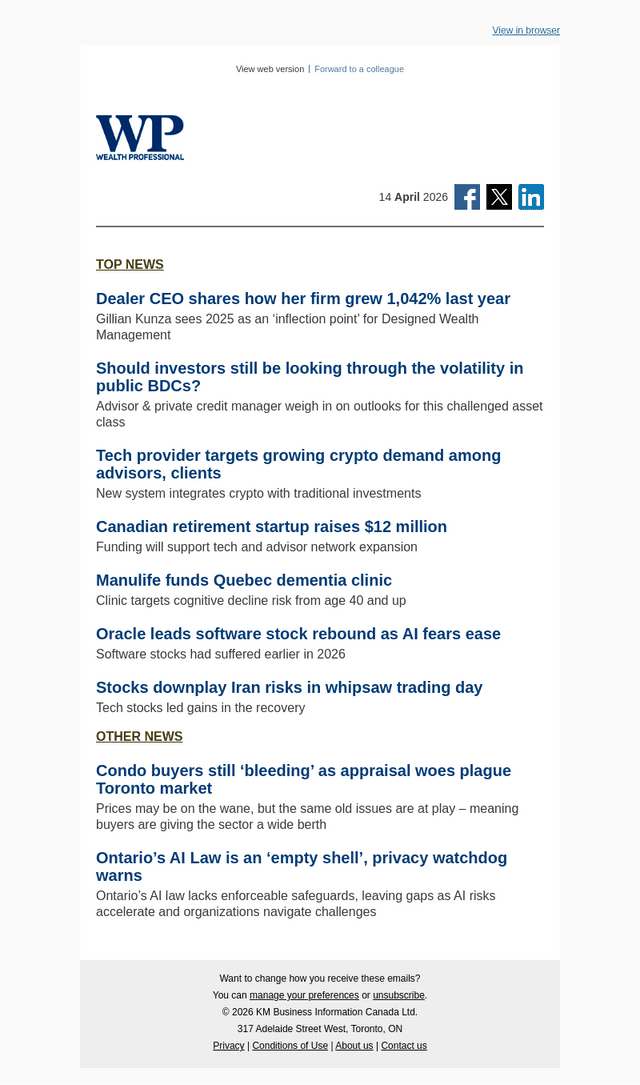Screen dimensions: 640x1085
Task: Read the Toronto condo buyers appraisal story
Action: 303,780
